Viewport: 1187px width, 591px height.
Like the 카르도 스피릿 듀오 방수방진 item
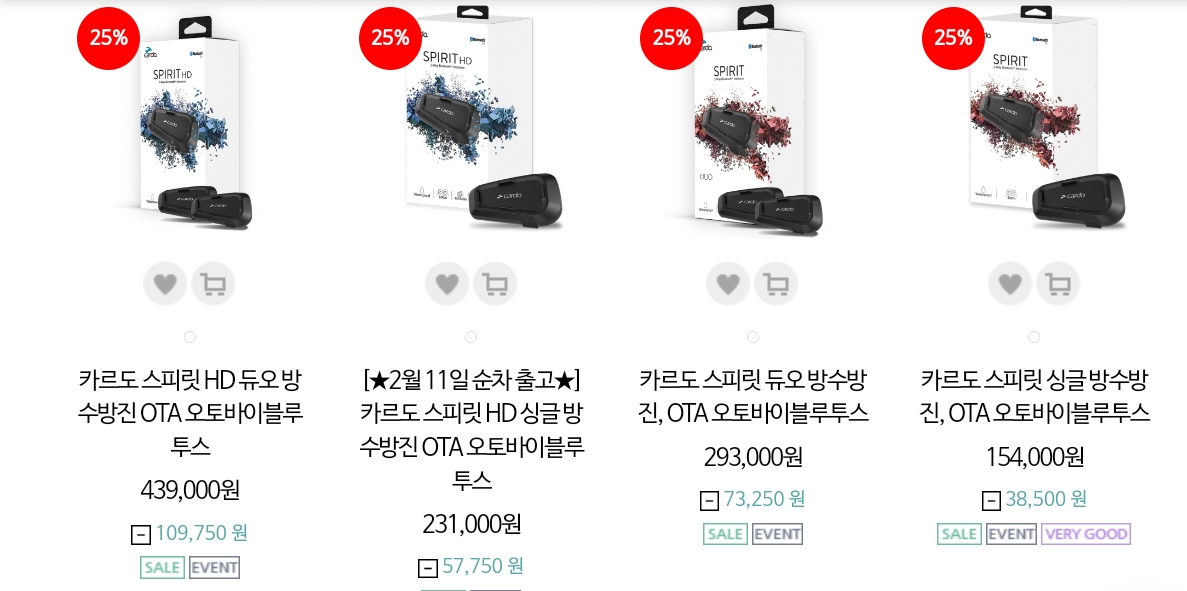[728, 284]
